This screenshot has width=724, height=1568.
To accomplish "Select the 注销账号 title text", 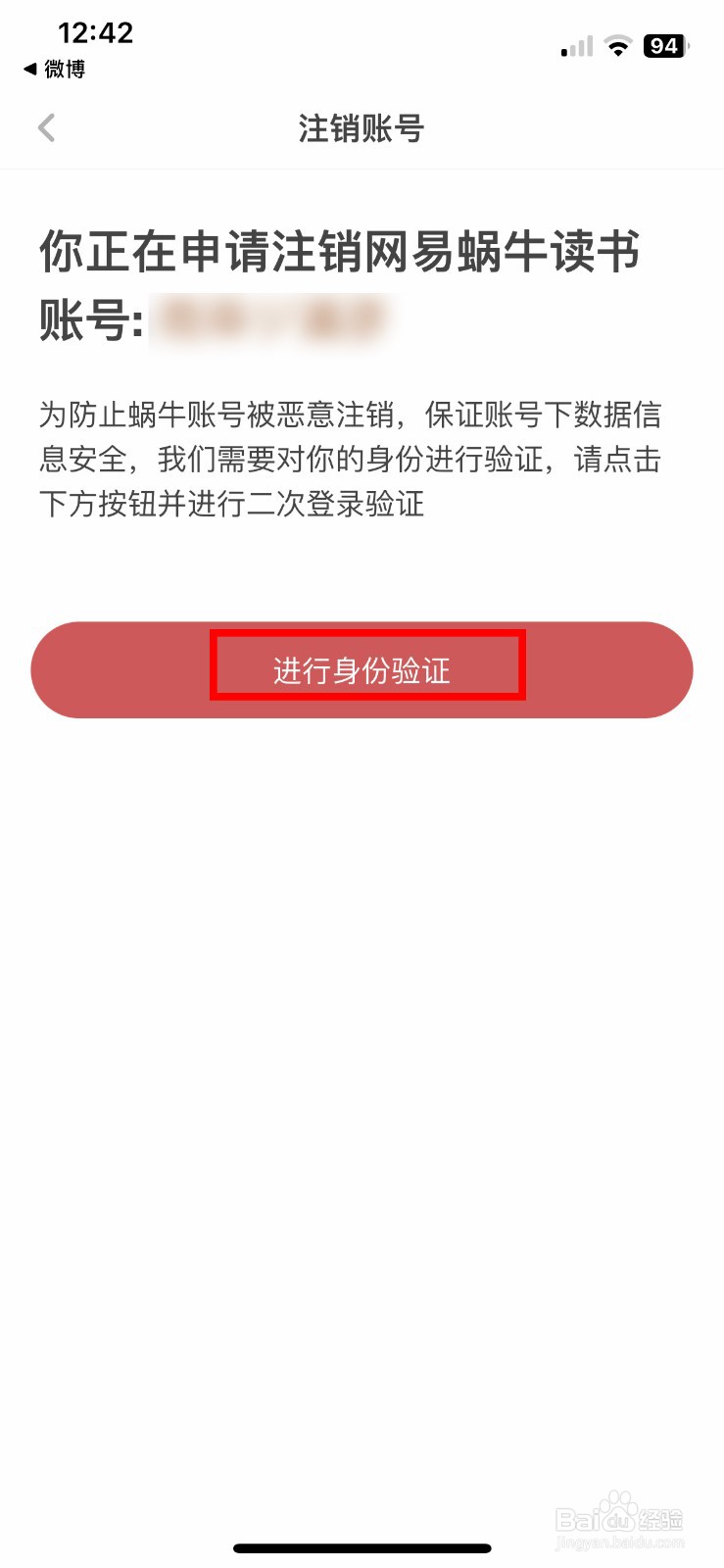I will [362, 127].
